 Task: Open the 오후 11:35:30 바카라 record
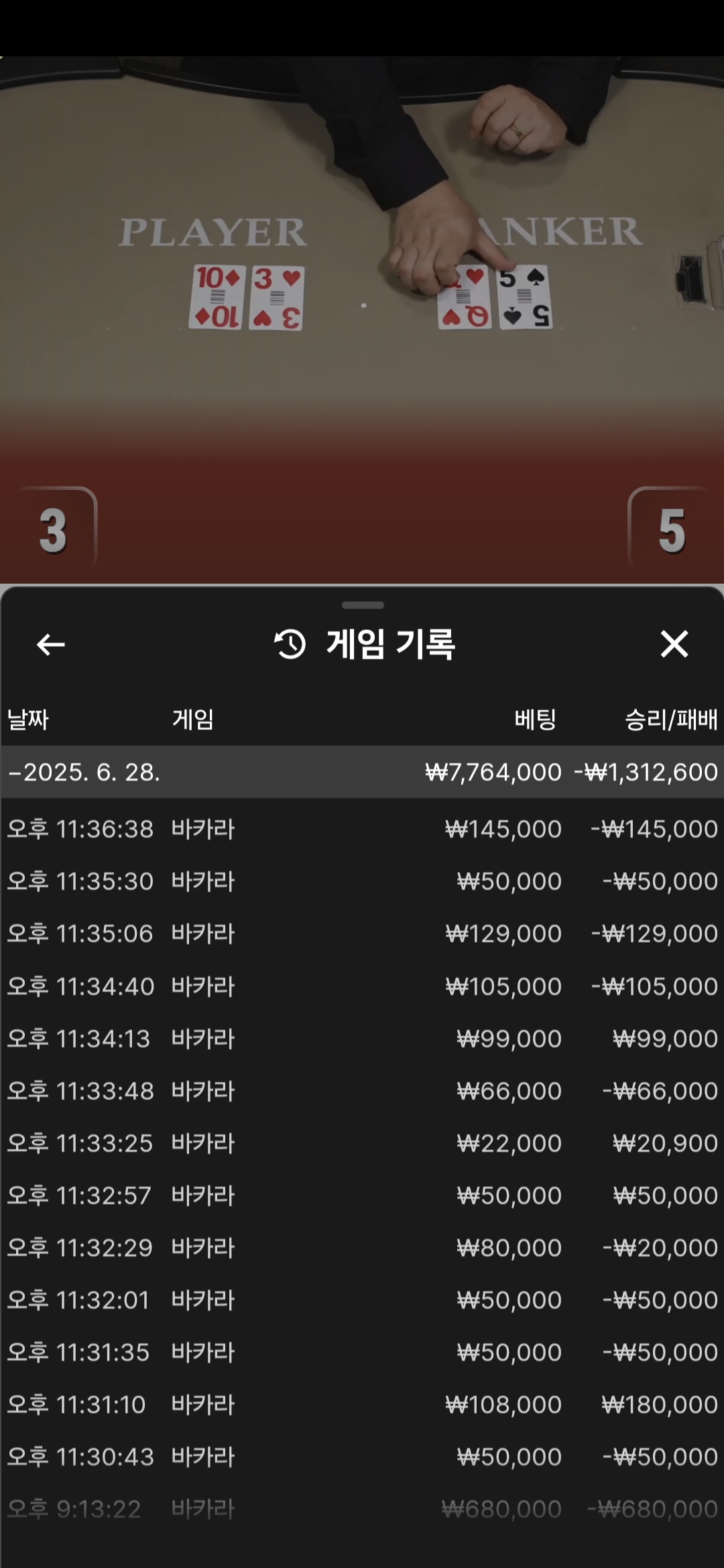362,881
